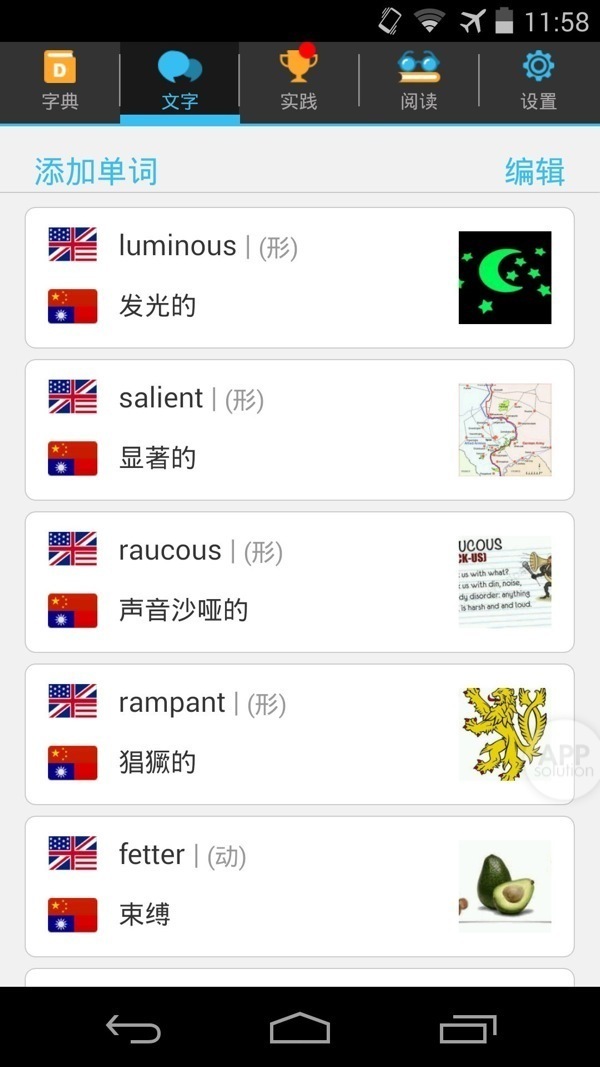Tap 编辑 to edit the word list
The width and height of the screenshot is (600, 1067).
534,171
